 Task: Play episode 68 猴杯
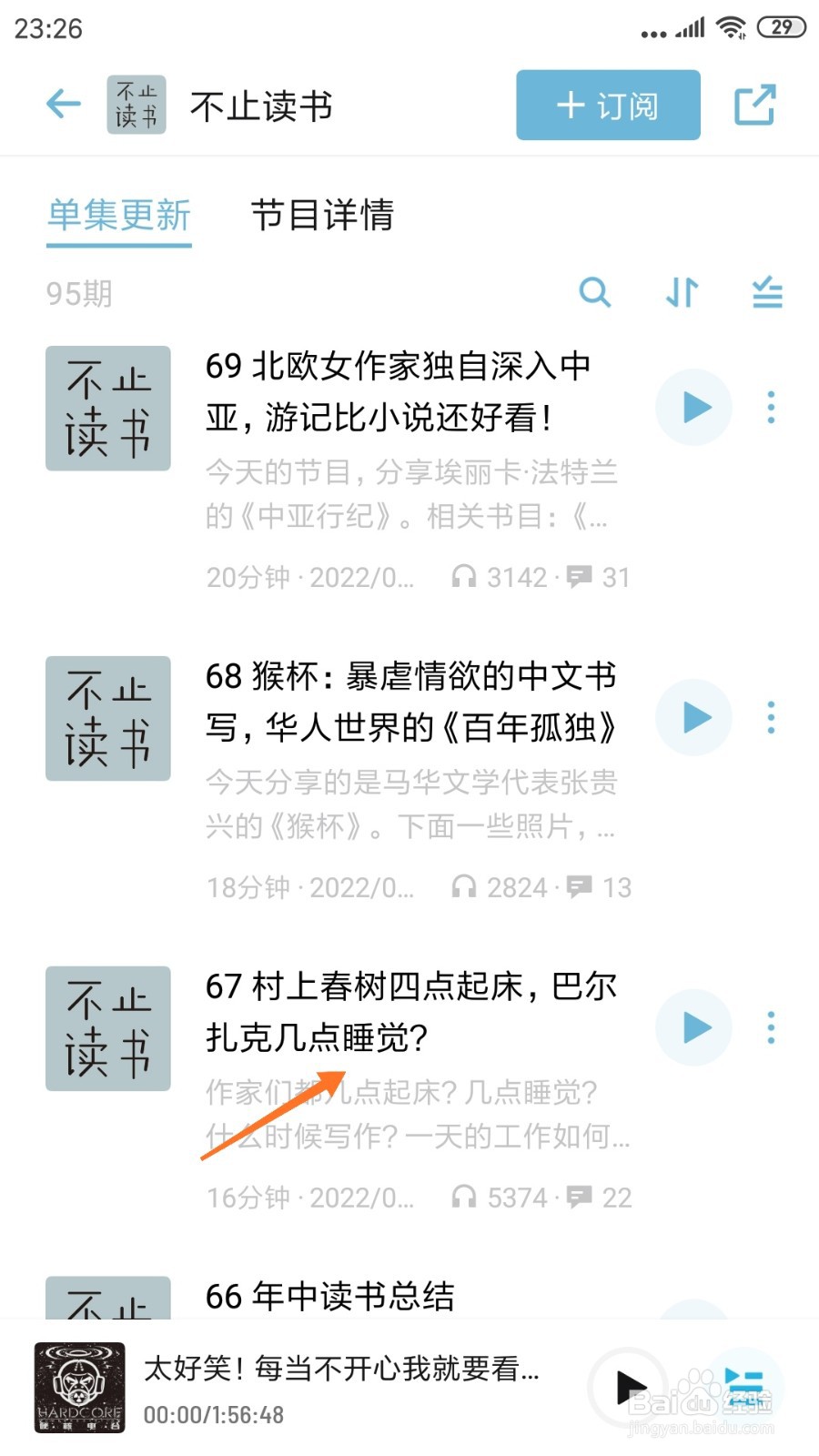(x=693, y=717)
